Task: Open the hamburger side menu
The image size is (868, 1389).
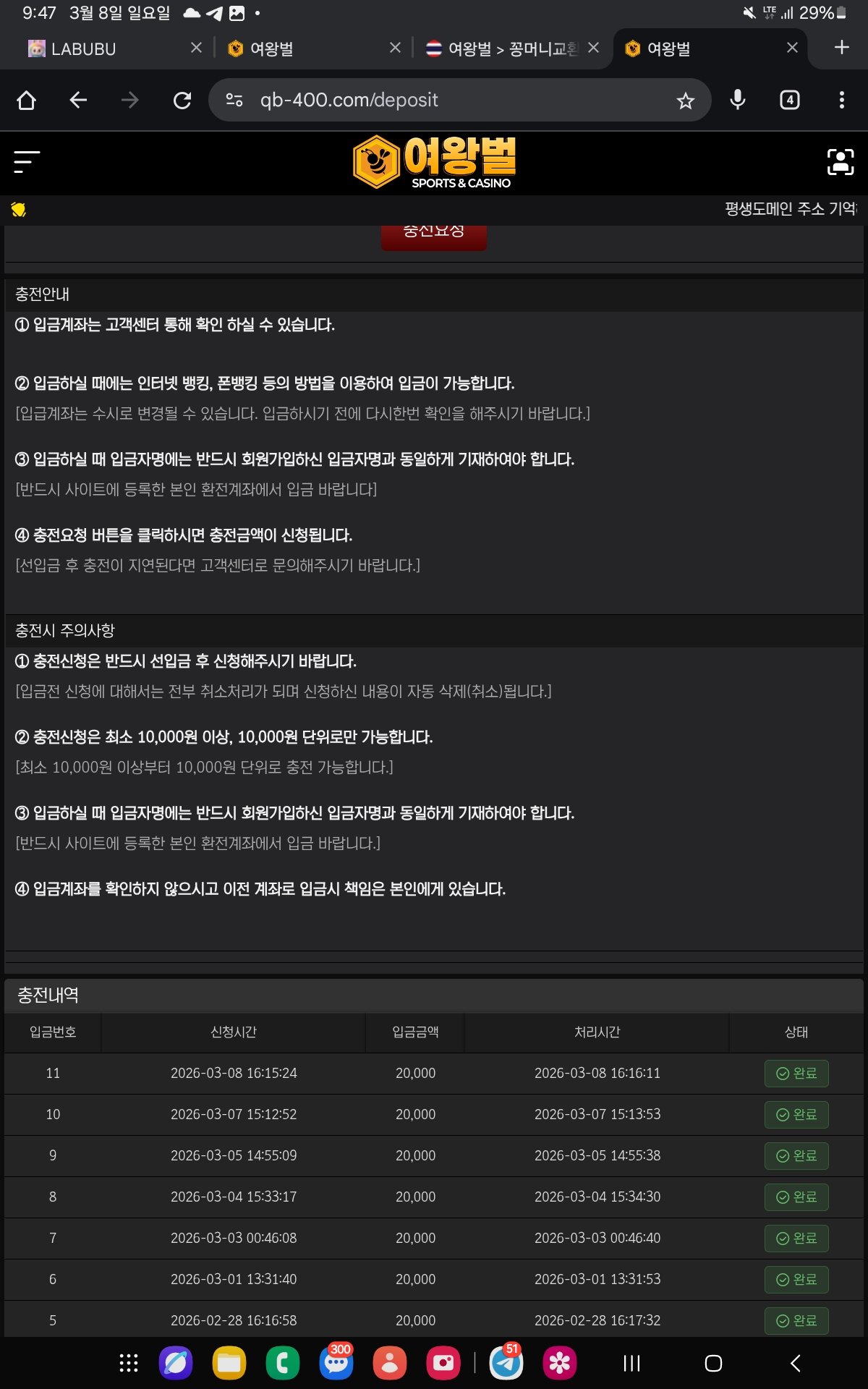Action: (27, 162)
